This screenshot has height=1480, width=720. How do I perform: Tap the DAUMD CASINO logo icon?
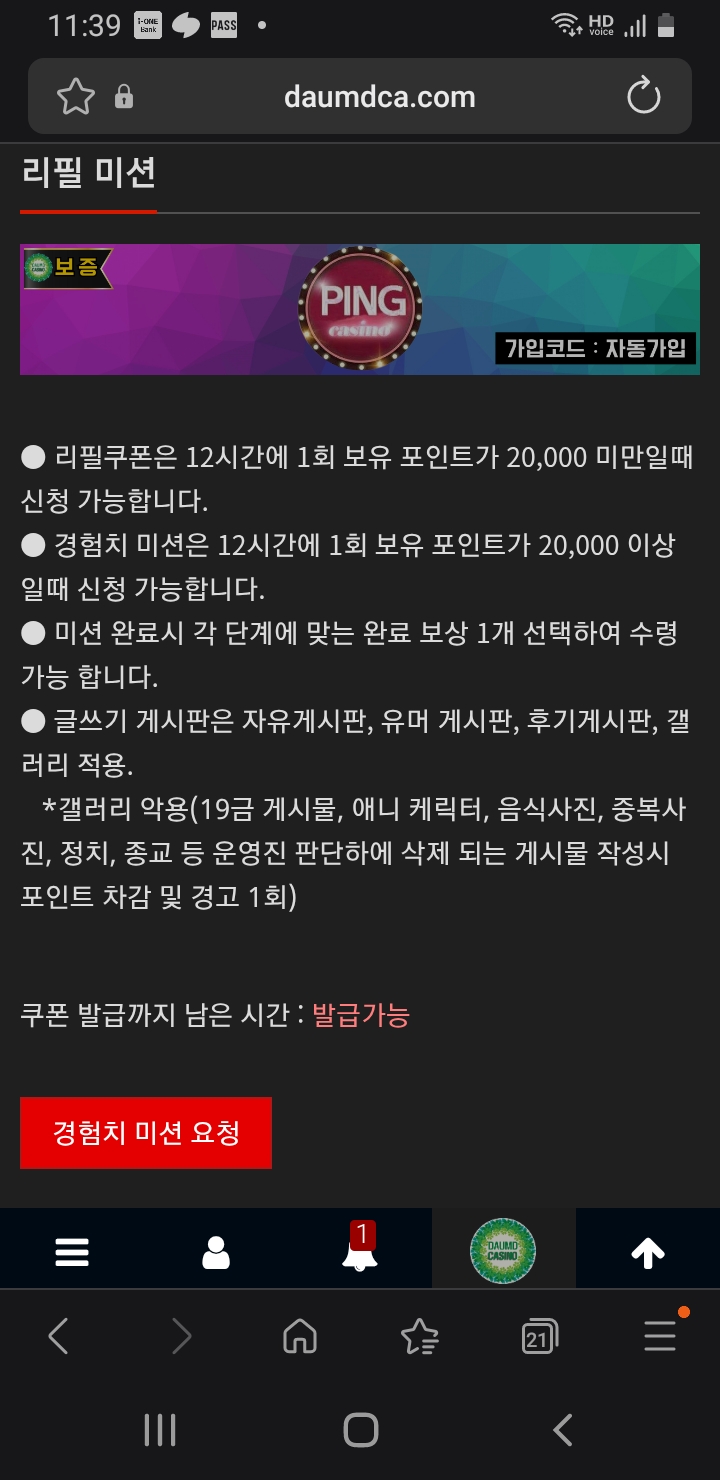click(503, 1248)
